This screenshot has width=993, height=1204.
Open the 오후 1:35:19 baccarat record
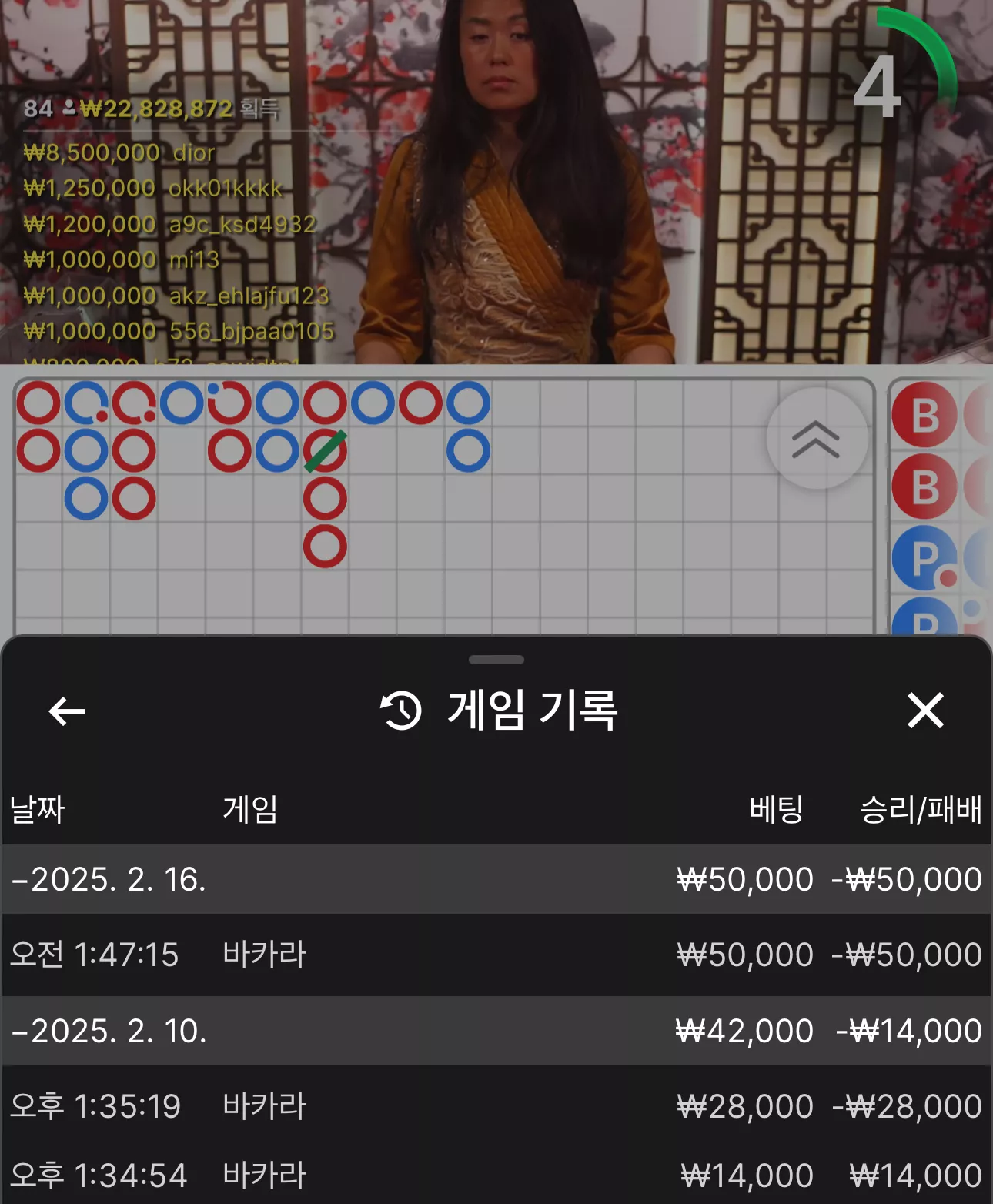496,1106
